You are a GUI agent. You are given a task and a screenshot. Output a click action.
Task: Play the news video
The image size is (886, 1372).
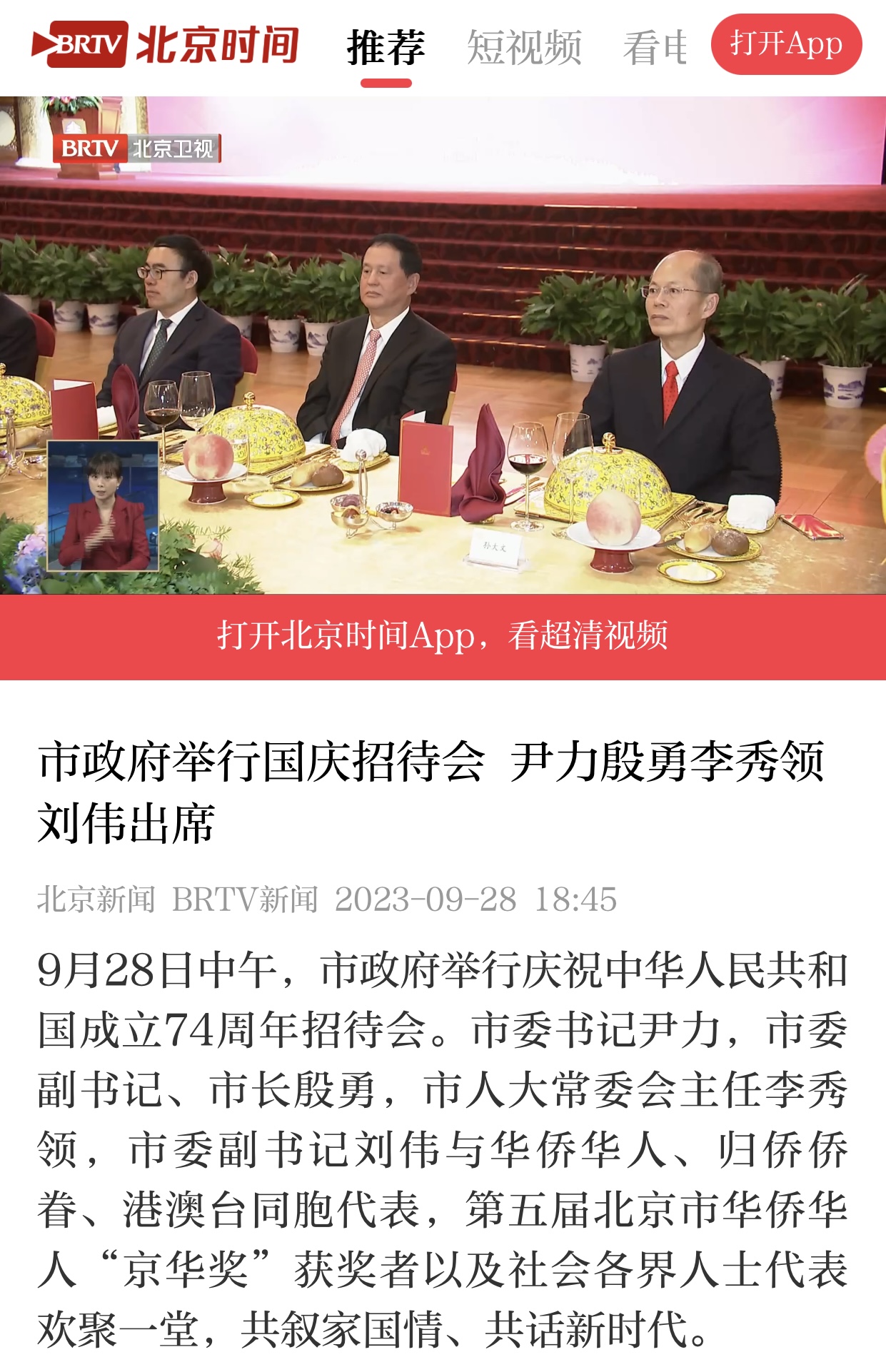[x=443, y=345]
